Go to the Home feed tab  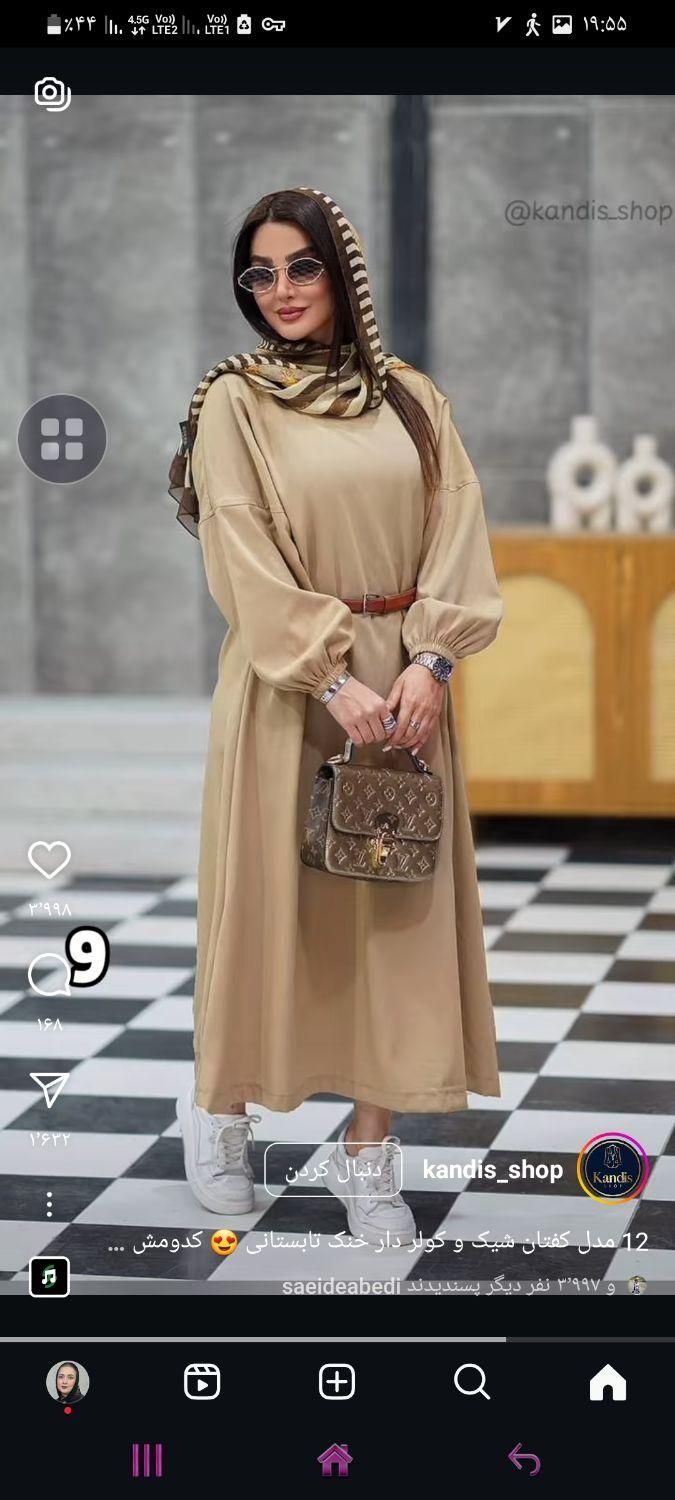(x=607, y=1382)
